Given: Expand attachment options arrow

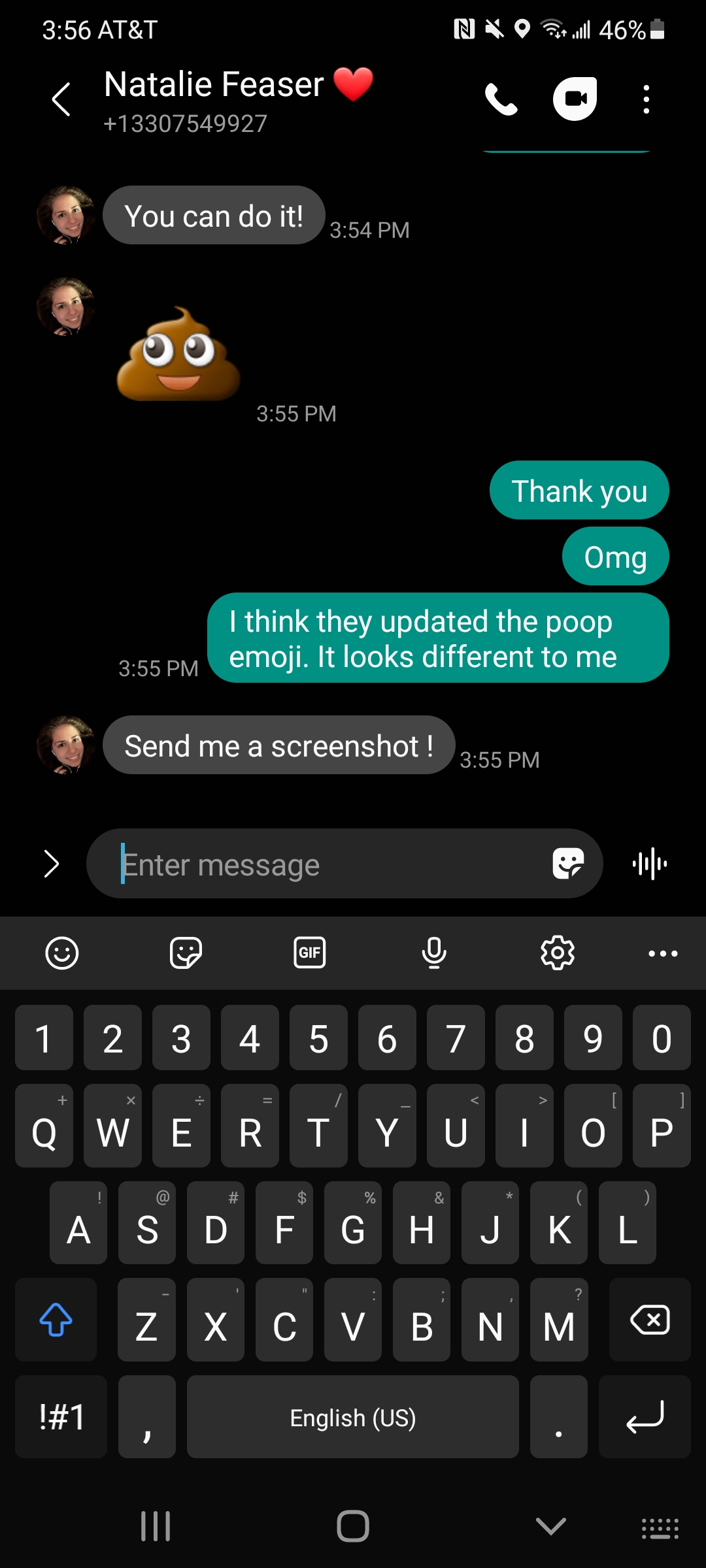Looking at the screenshot, I should pyautogui.click(x=51, y=864).
